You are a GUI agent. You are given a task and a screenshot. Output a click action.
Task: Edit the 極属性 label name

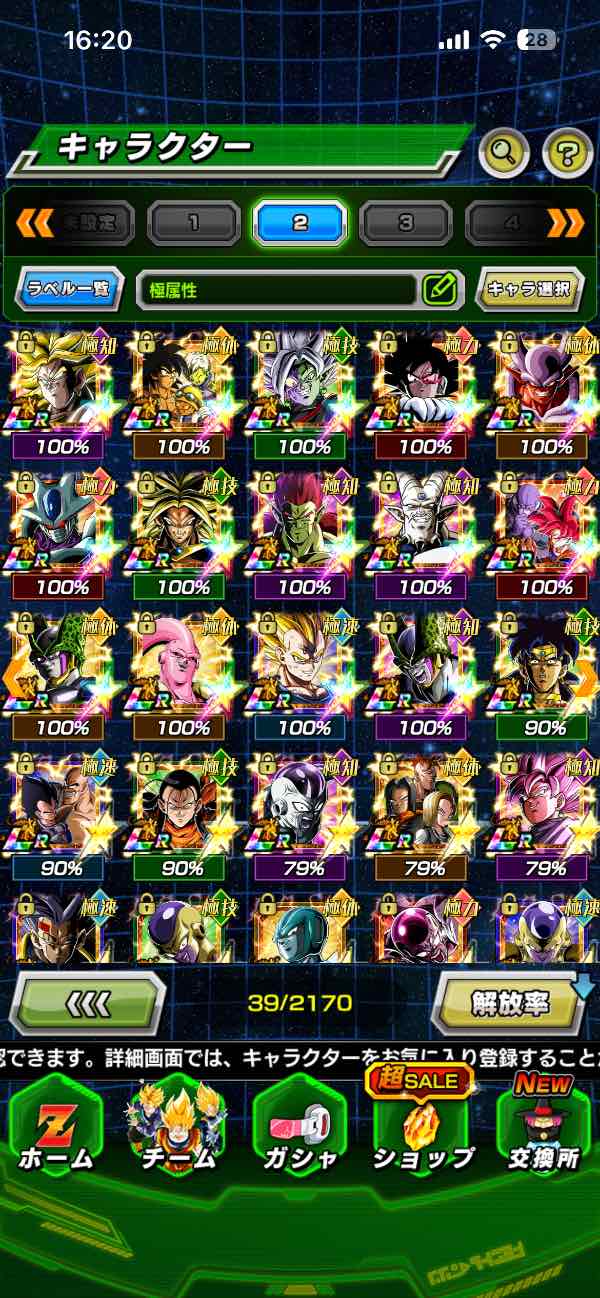(x=439, y=290)
